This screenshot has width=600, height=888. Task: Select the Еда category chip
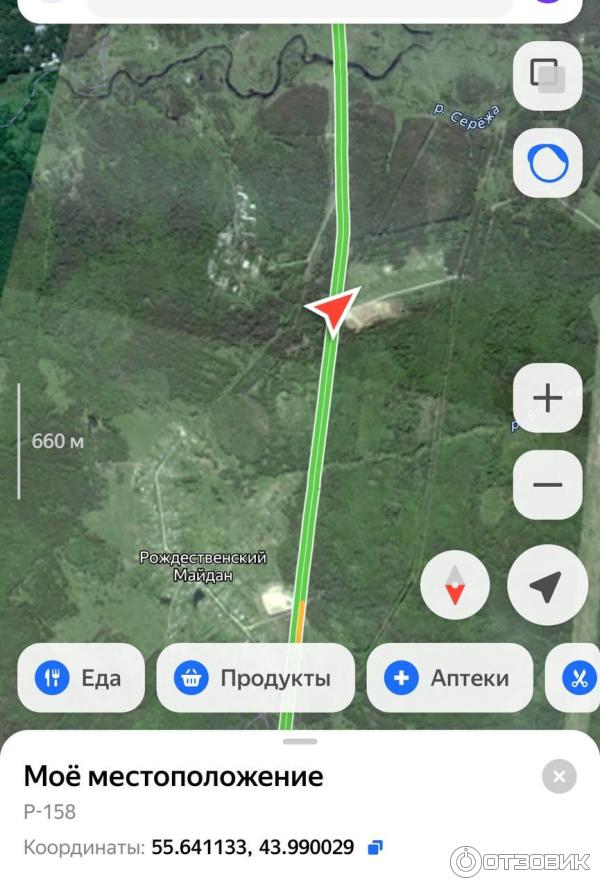click(x=80, y=678)
